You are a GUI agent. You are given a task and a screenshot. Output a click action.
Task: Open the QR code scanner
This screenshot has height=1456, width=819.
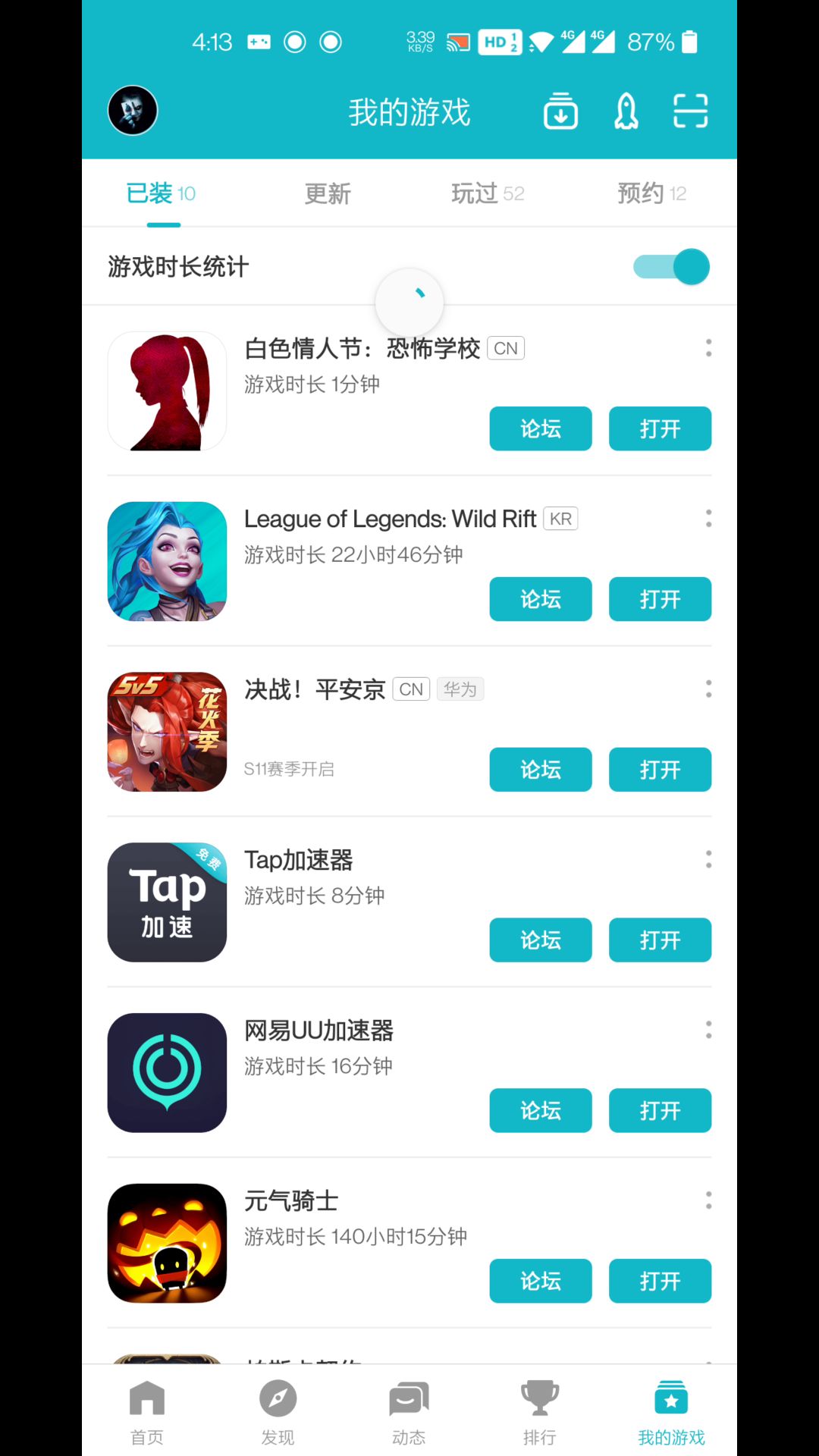pyautogui.click(x=690, y=111)
